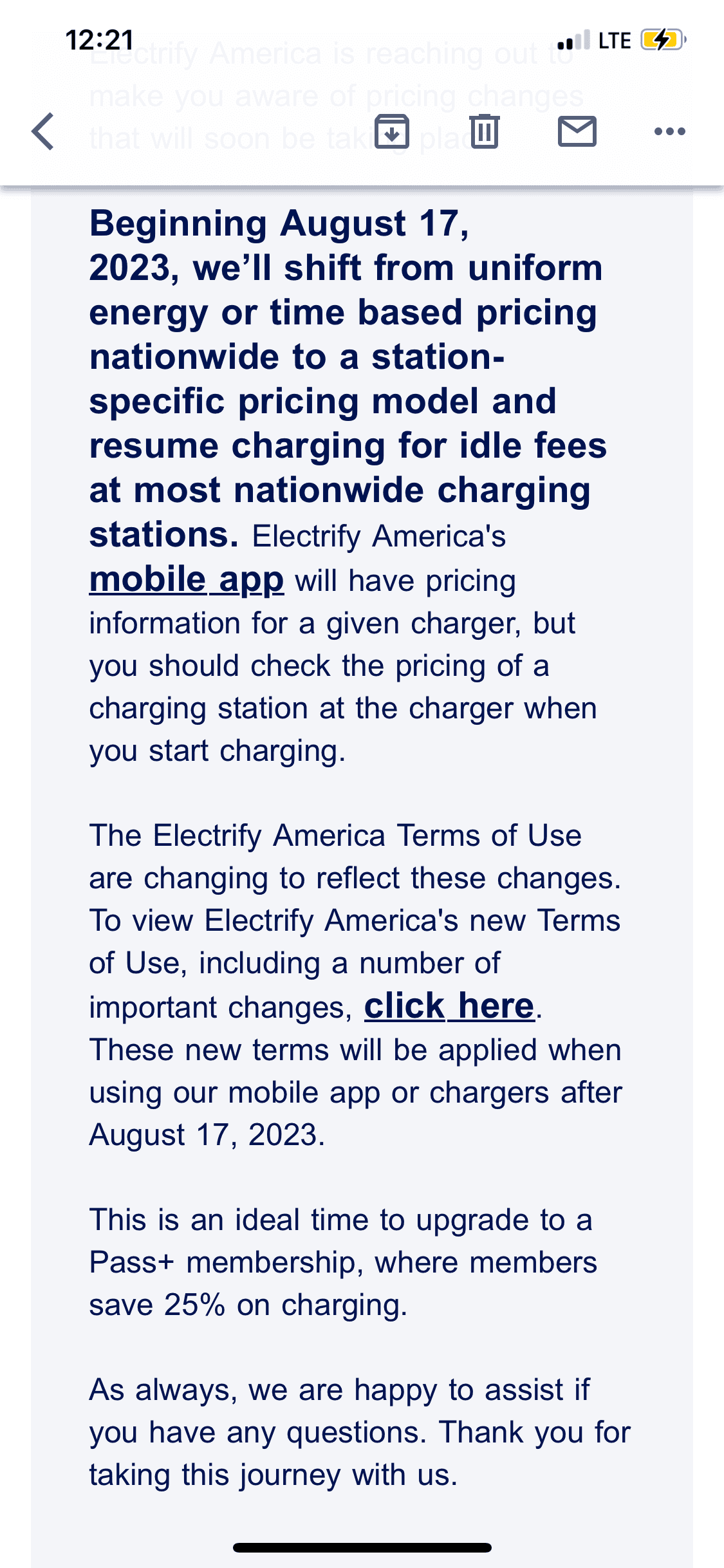Open the three-dot overflow menu
The height and width of the screenshot is (1568, 724).
coord(669,131)
